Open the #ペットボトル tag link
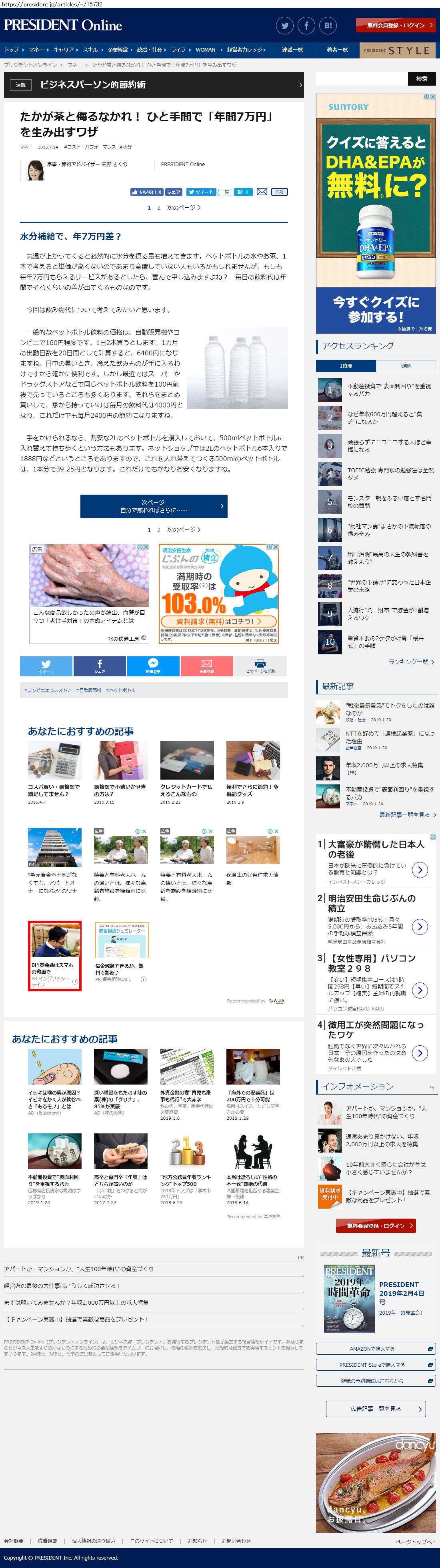This screenshot has width=440, height=1568. [120, 690]
